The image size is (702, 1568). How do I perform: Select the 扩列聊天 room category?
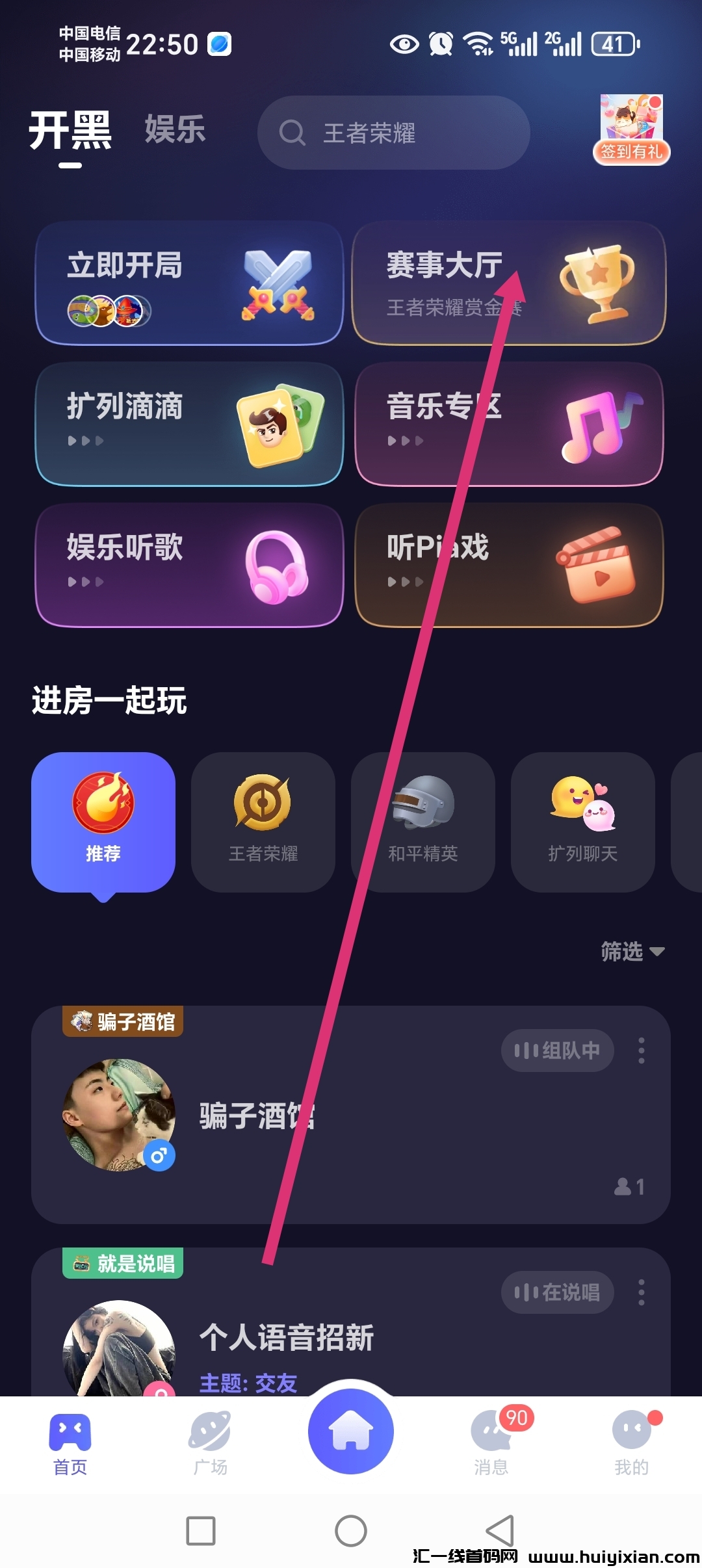point(583,822)
